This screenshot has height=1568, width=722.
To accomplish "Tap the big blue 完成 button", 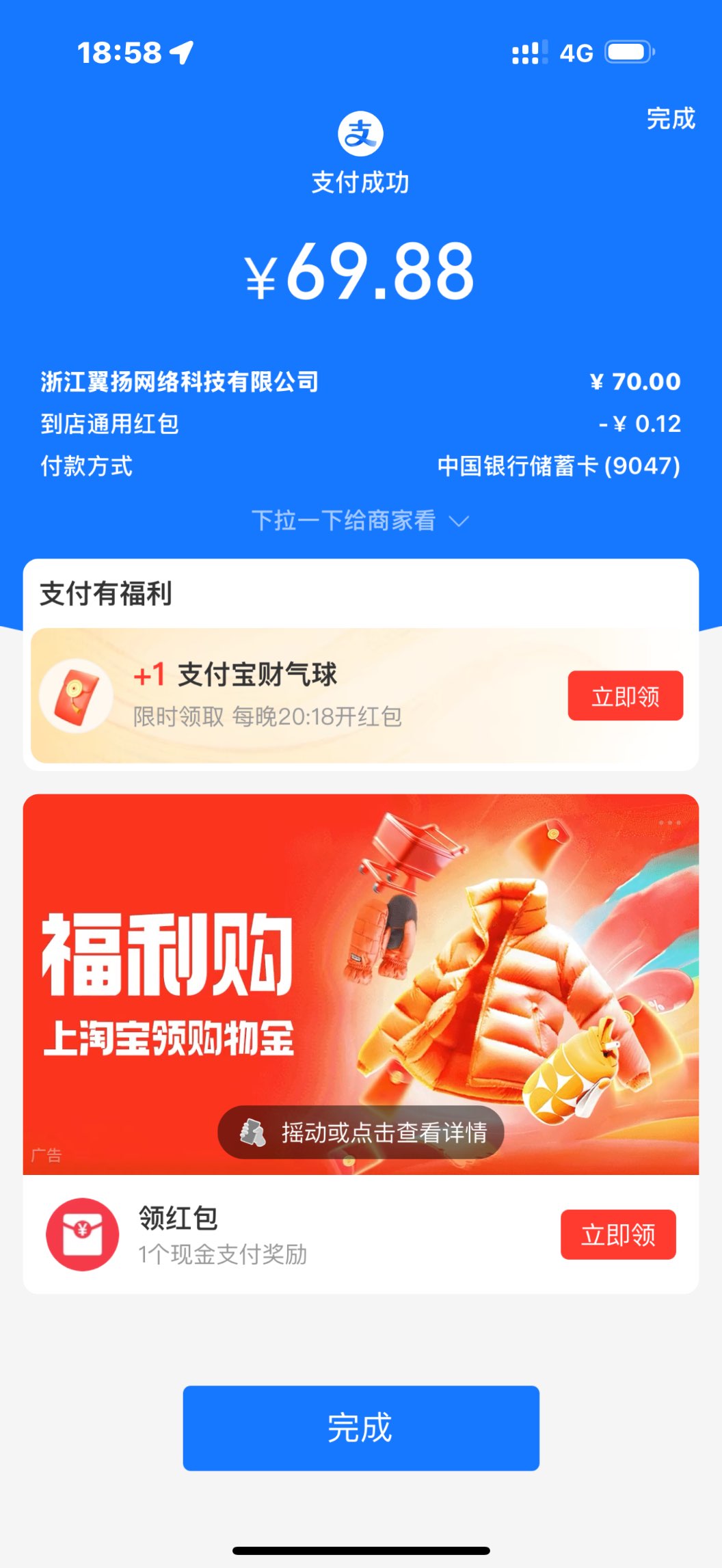I will (x=361, y=1428).
